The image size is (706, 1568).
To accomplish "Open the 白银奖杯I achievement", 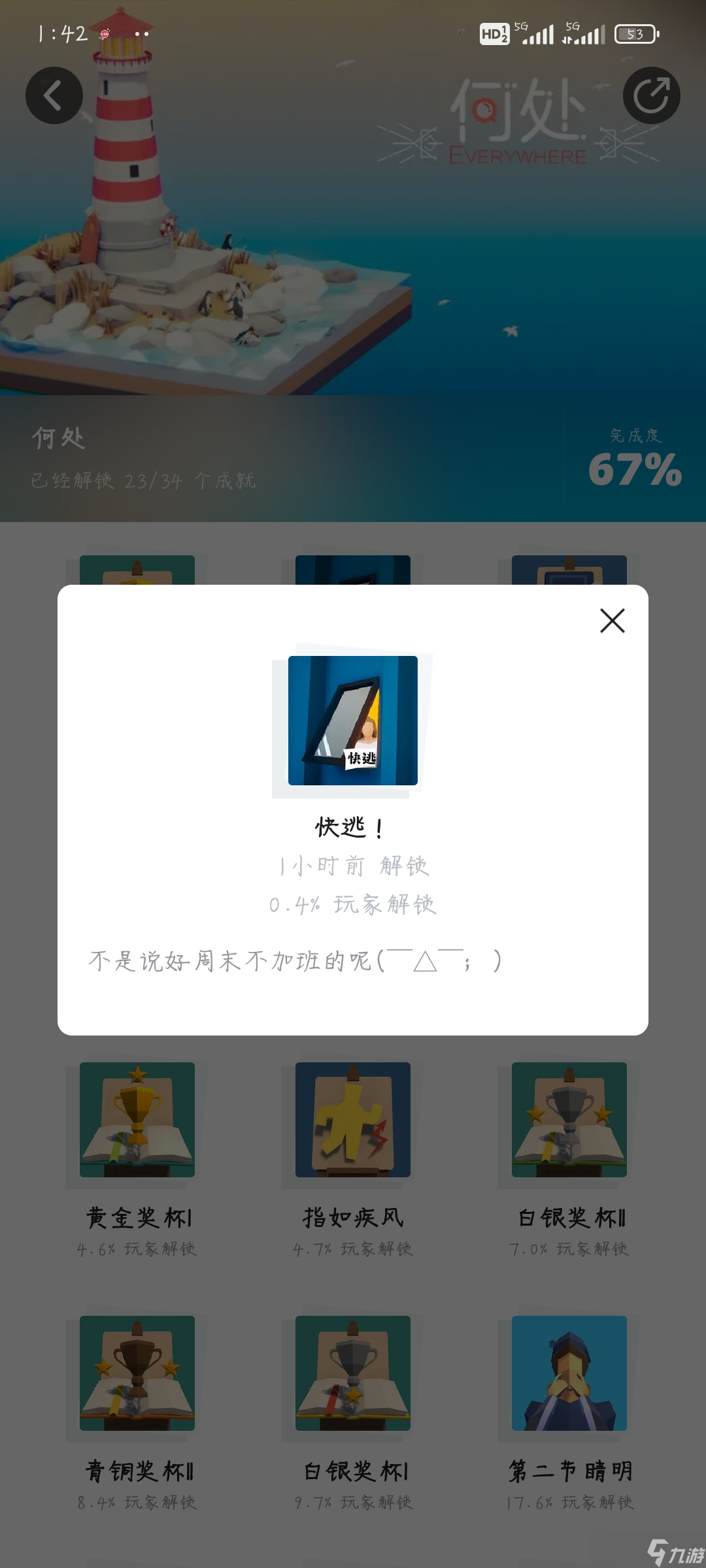I will click(x=353, y=1373).
